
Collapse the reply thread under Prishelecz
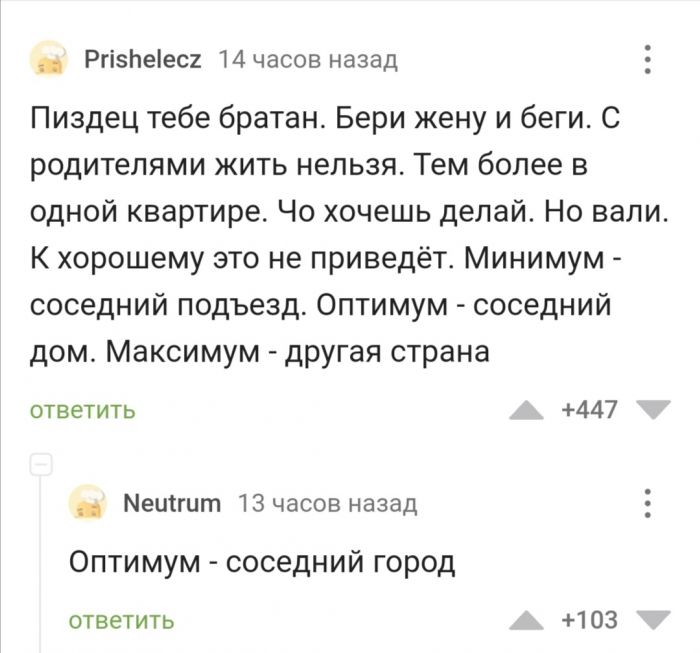40,464
